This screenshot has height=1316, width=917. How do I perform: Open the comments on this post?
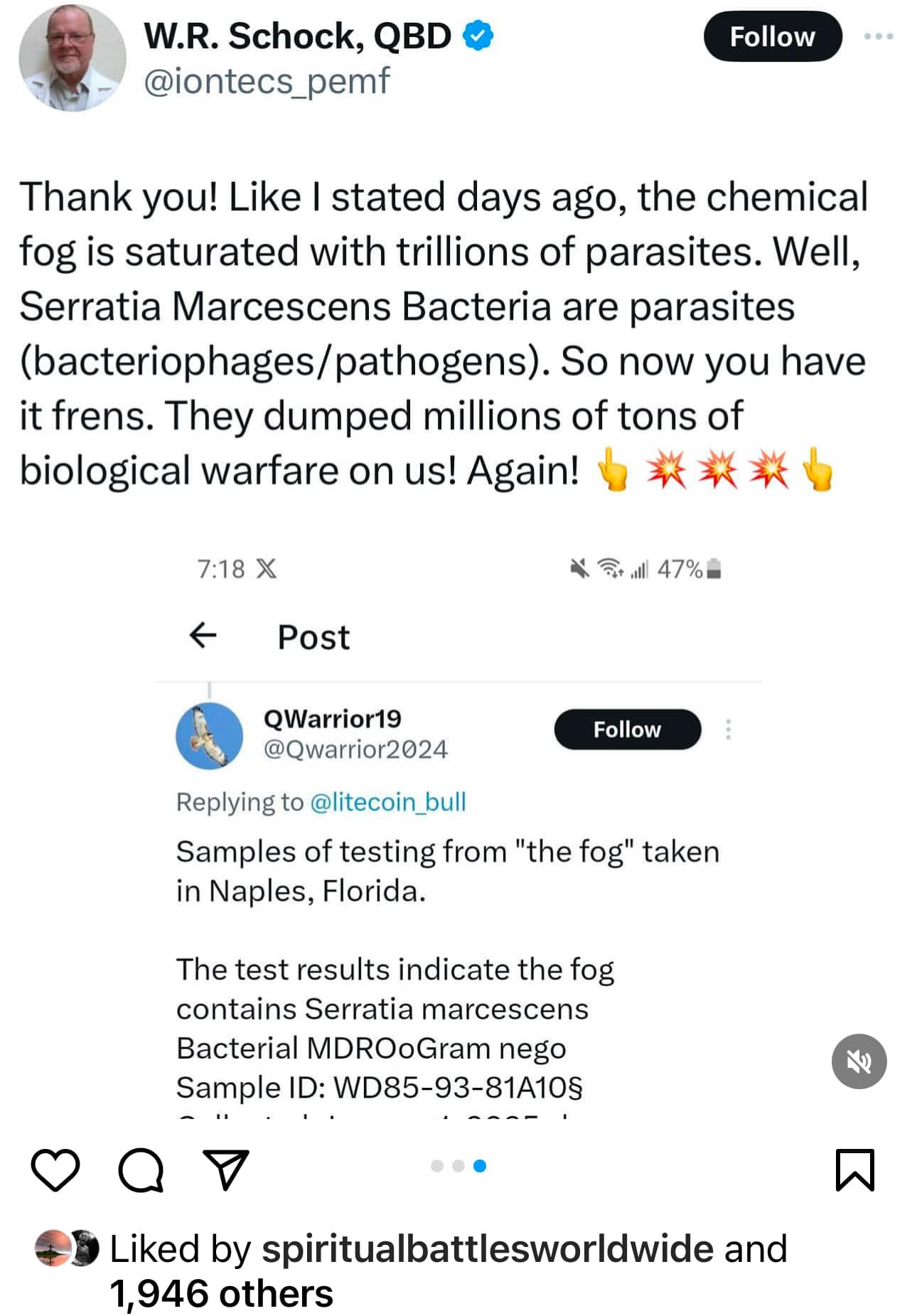tap(141, 1170)
